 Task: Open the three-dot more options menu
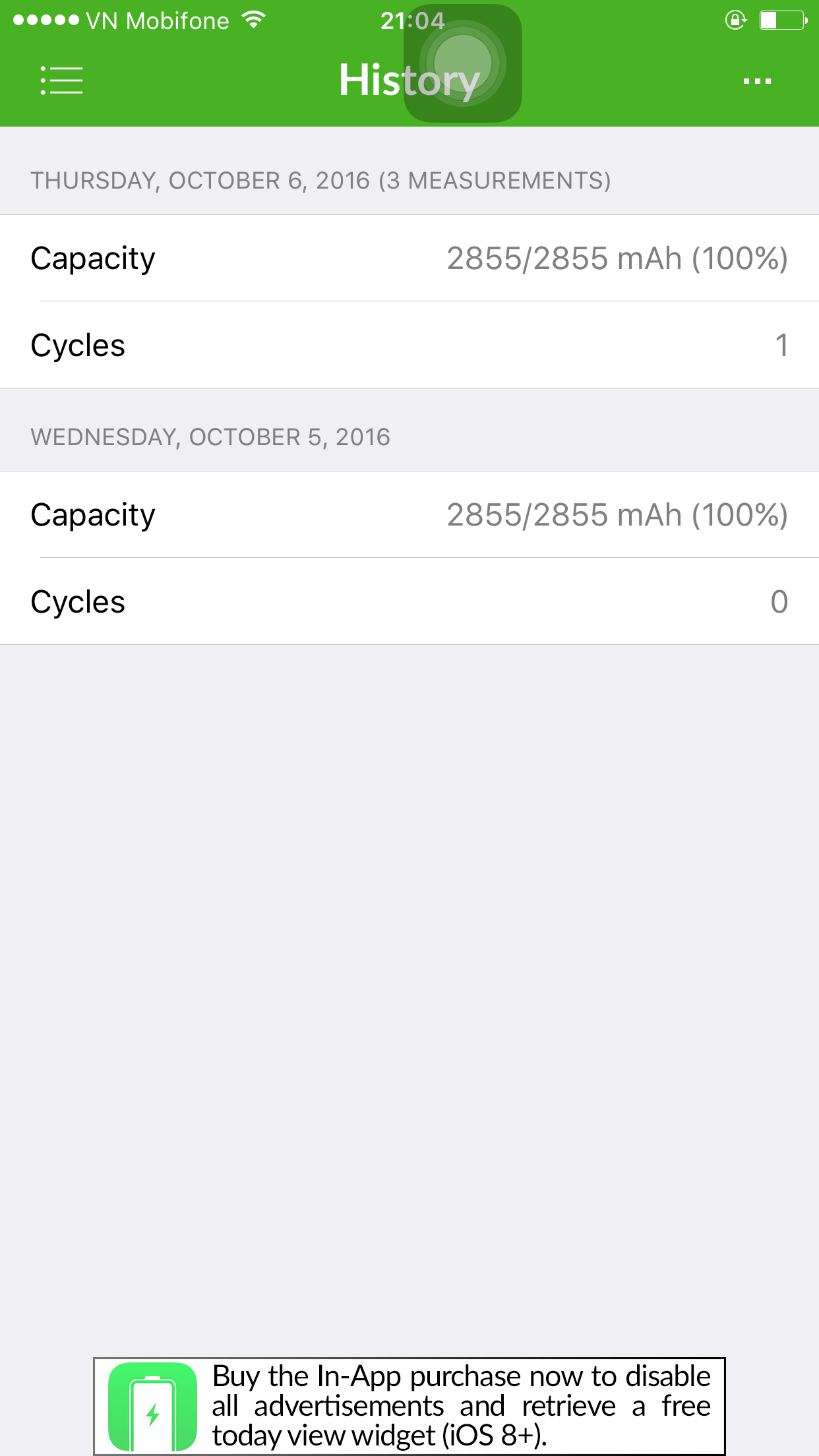[x=757, y=81]
